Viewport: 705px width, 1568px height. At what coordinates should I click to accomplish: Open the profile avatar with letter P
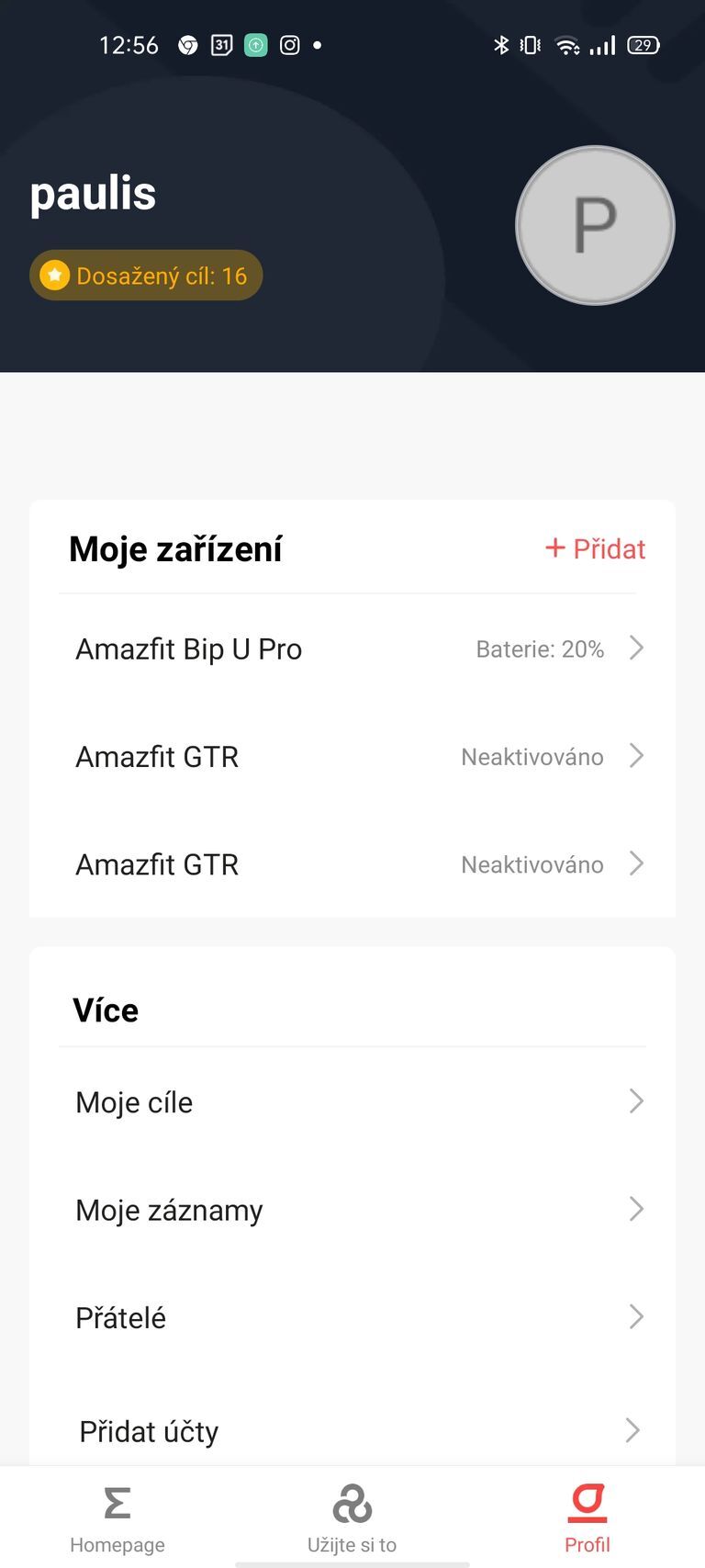click(595, 225)
